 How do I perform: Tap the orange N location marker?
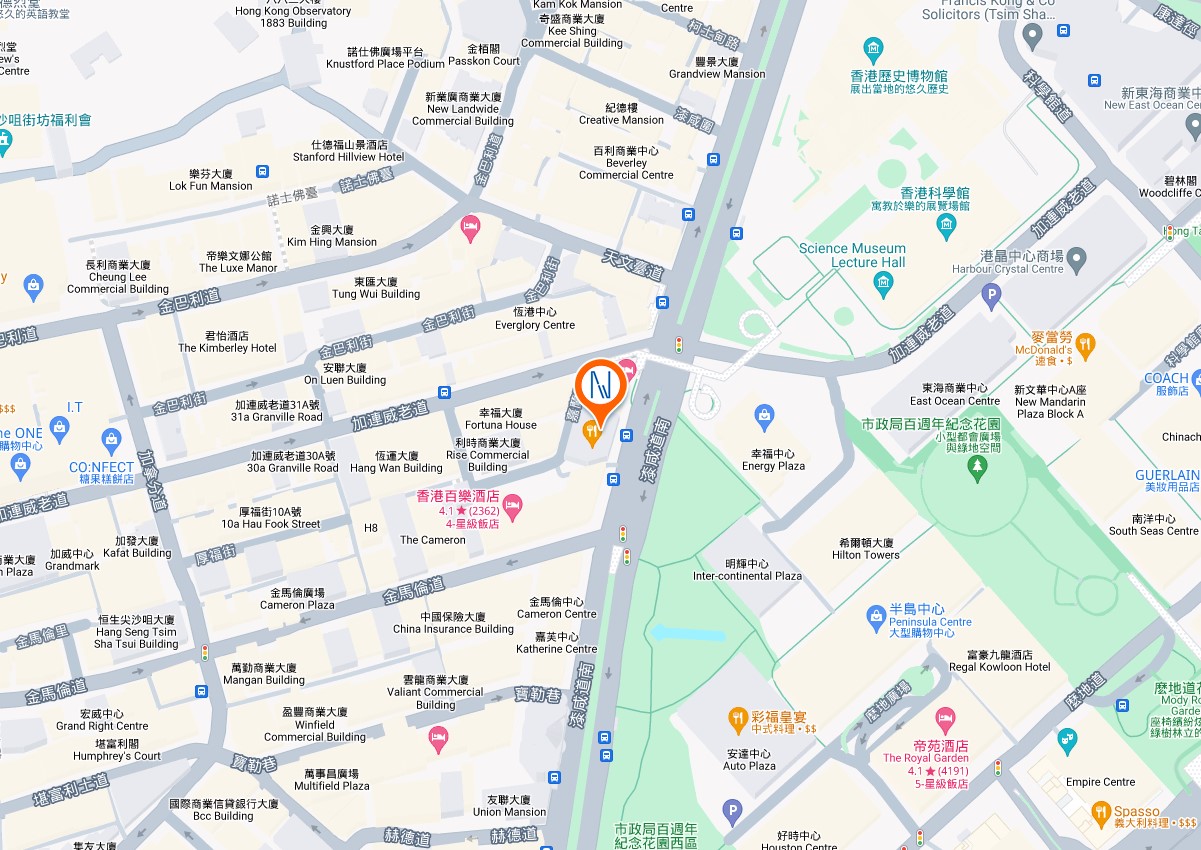pyautogui.click(x=601, y=388)
